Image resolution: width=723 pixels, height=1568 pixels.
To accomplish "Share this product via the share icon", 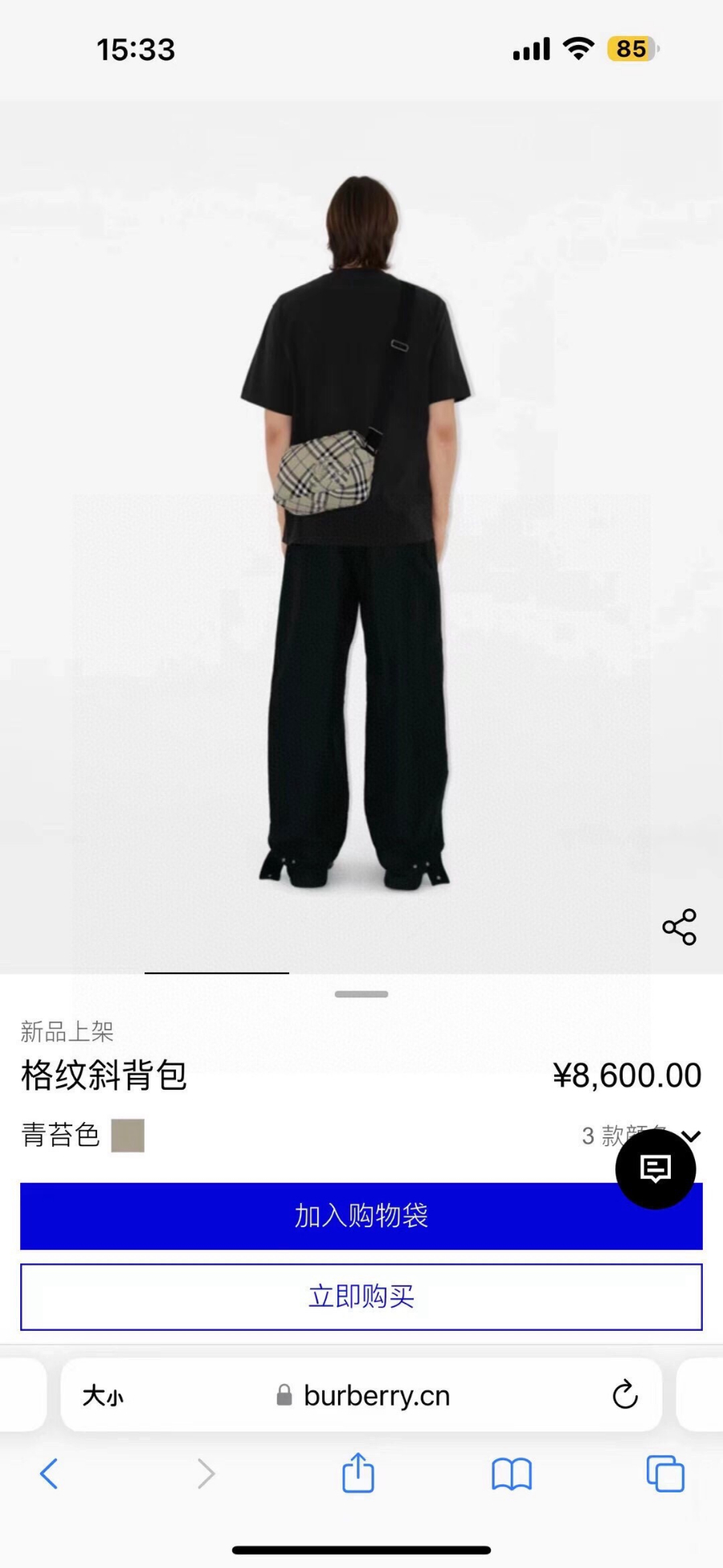I will (x=679, y=927).
